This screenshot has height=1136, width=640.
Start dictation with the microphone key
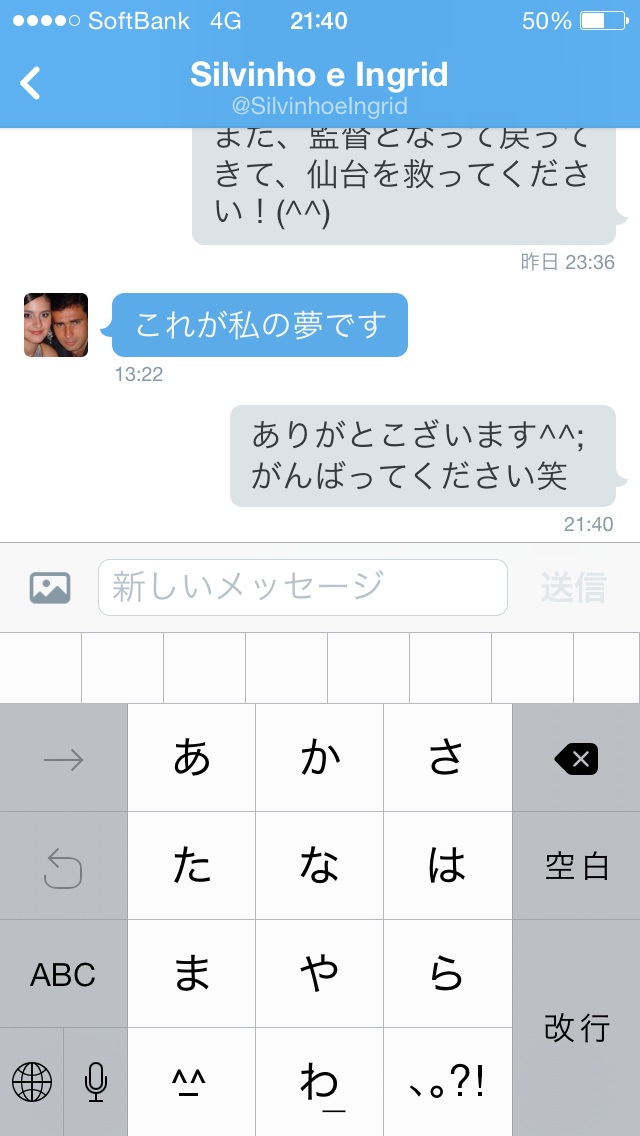coord(96,1082)
